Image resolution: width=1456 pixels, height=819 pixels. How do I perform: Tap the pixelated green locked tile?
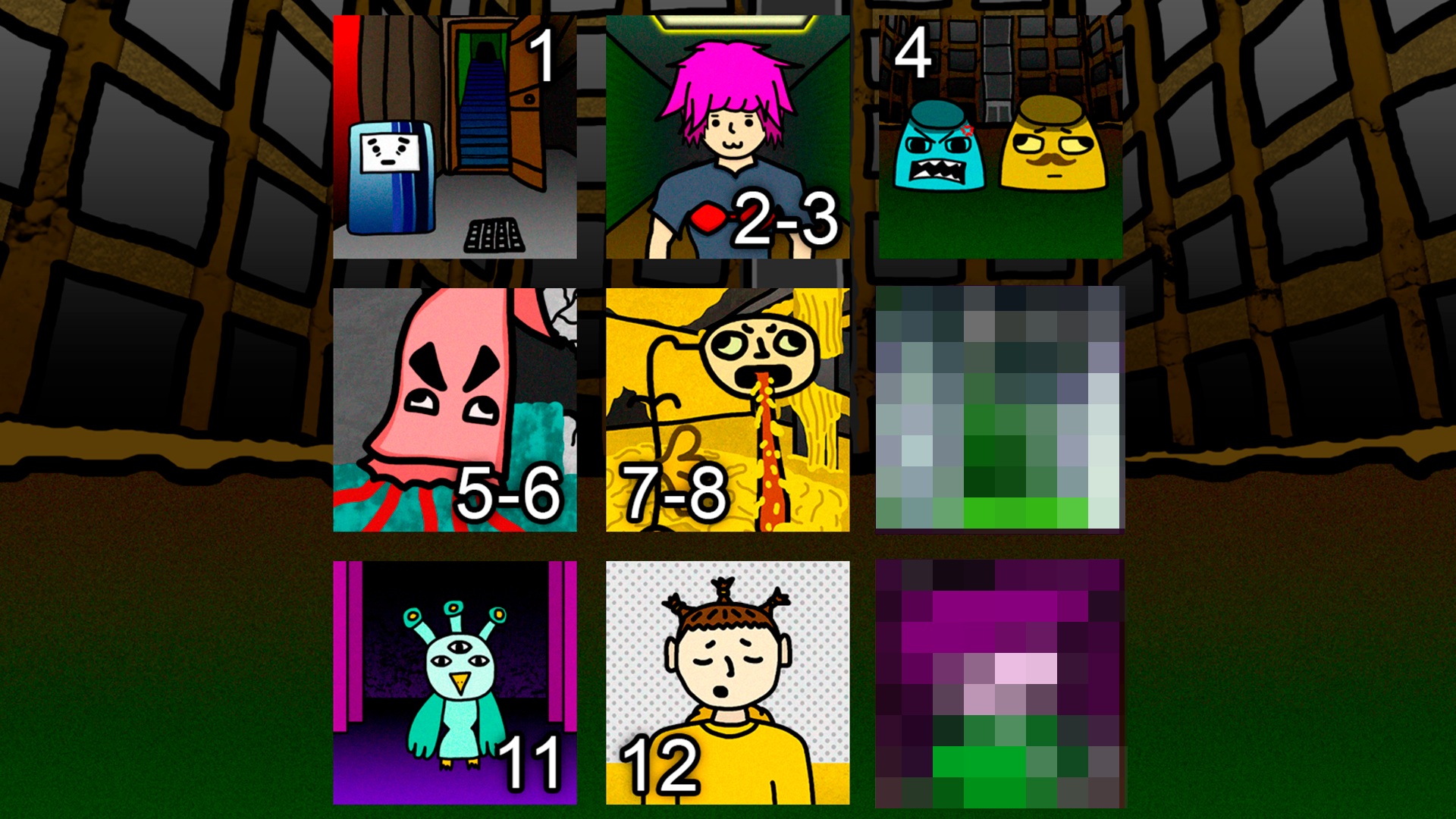pos(999,409)
